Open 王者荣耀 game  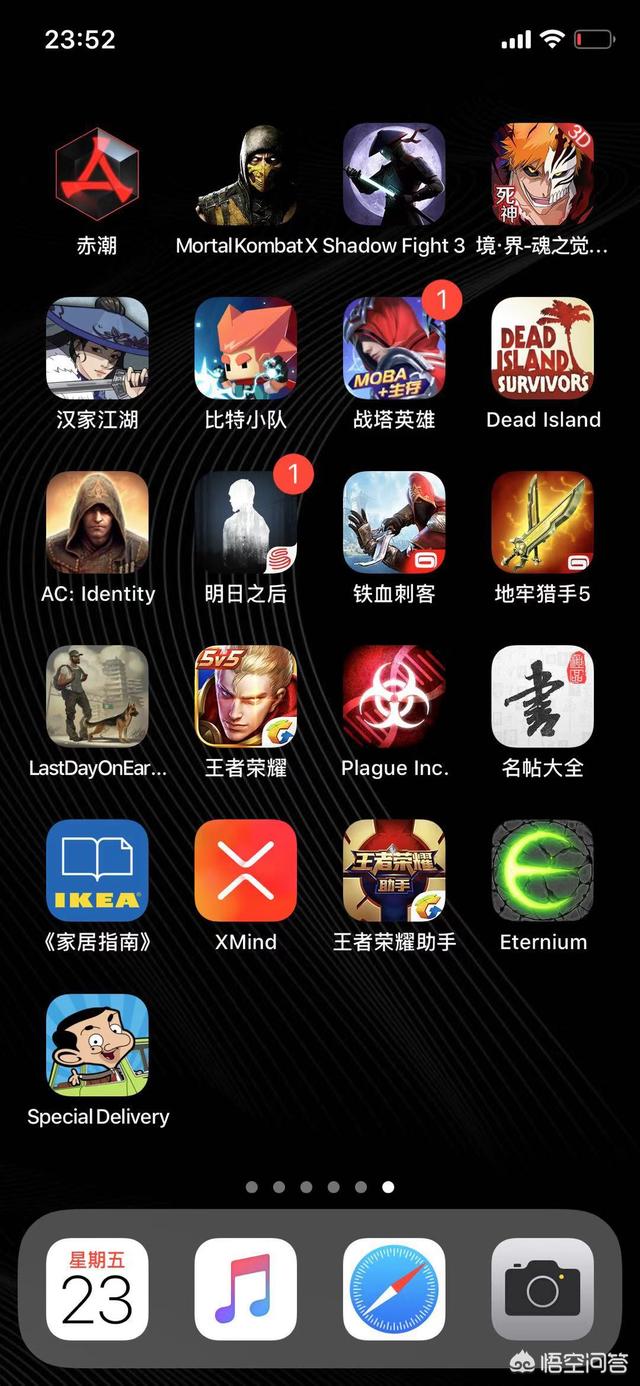tap(245, 697)
